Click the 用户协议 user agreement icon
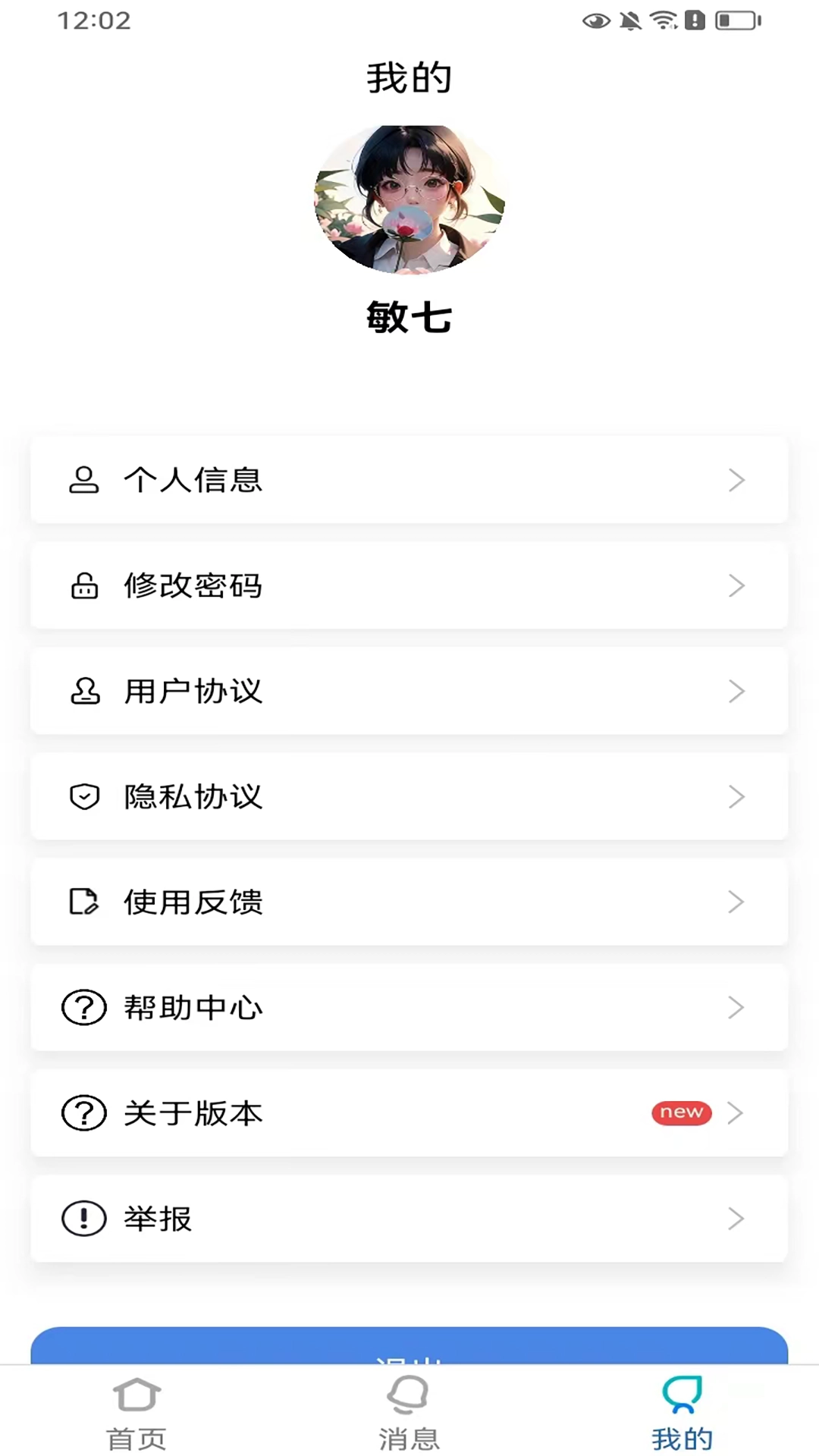Screen dimensions: 819x1456 click(x=83, y=691)
